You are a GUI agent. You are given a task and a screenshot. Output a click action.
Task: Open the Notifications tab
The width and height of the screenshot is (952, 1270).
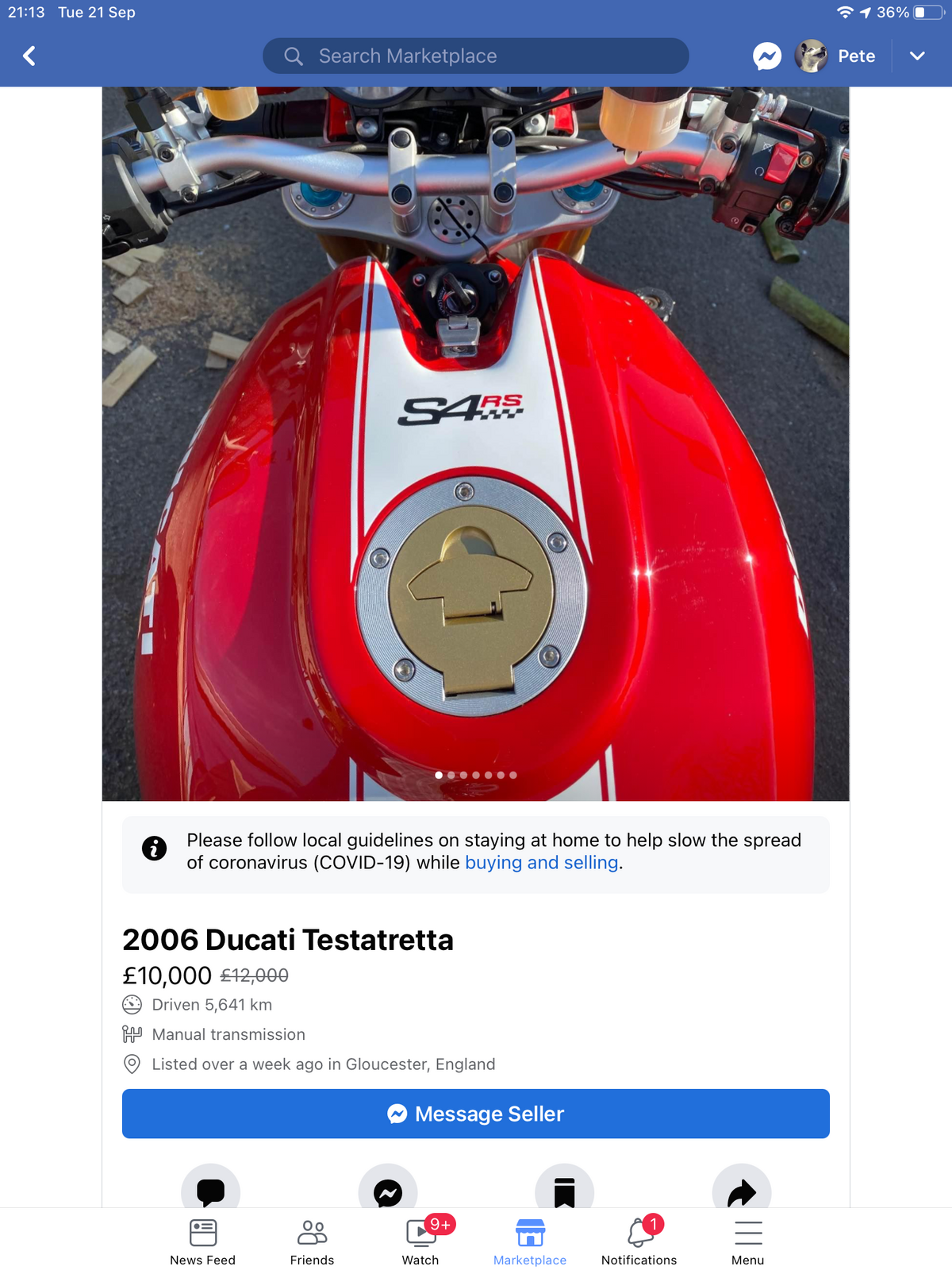click(639, 1242)
